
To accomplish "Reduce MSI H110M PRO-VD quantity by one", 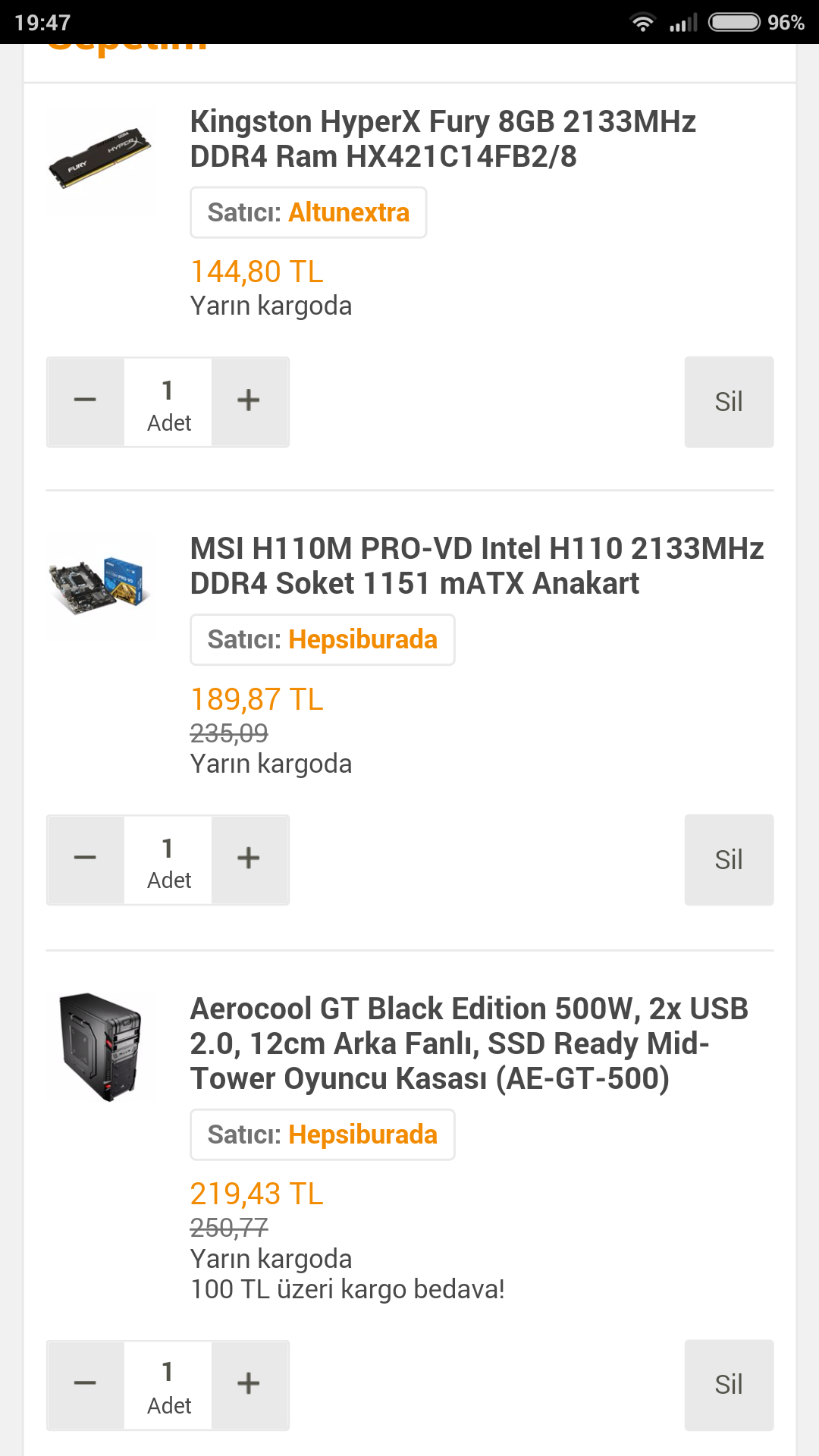I will 86,859.
